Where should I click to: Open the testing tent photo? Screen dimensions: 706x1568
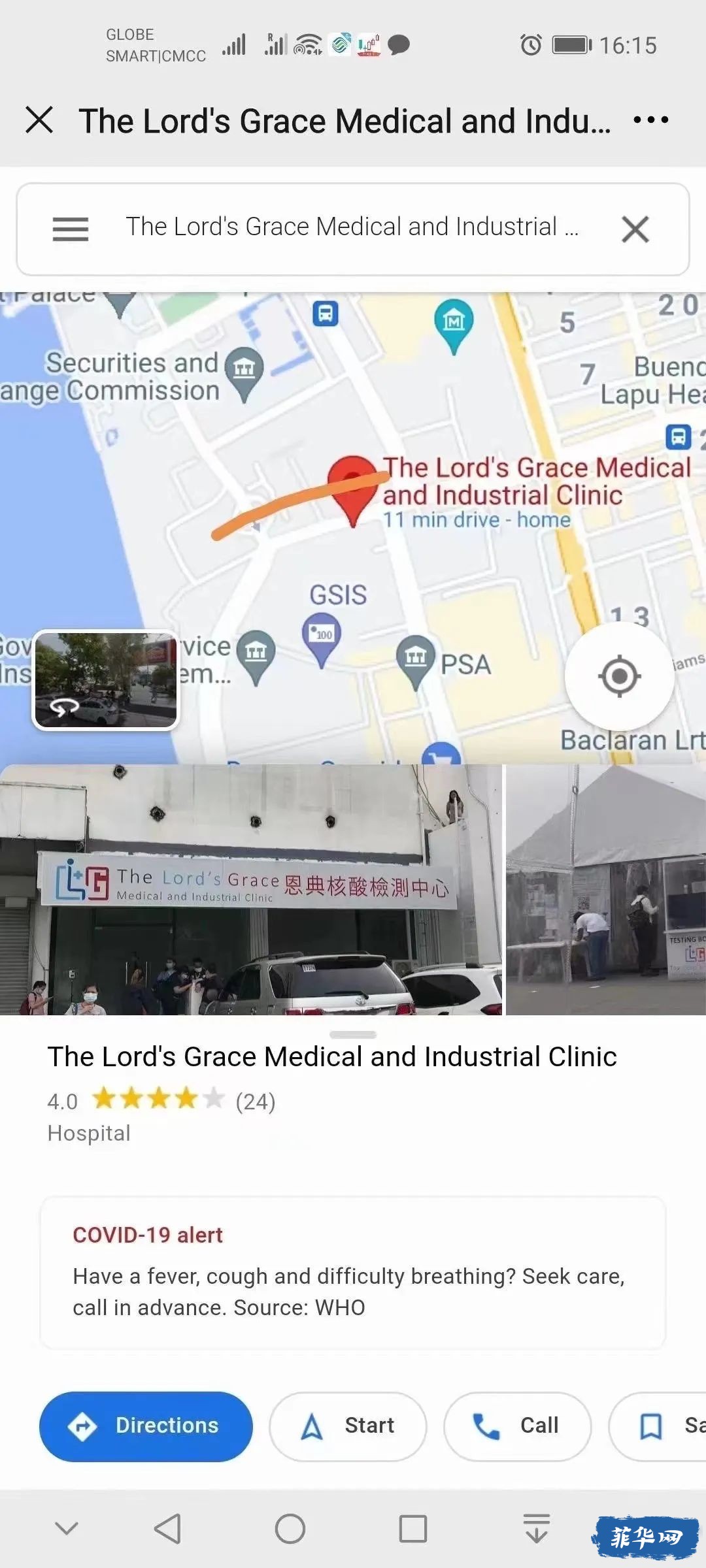pos(606,890)
